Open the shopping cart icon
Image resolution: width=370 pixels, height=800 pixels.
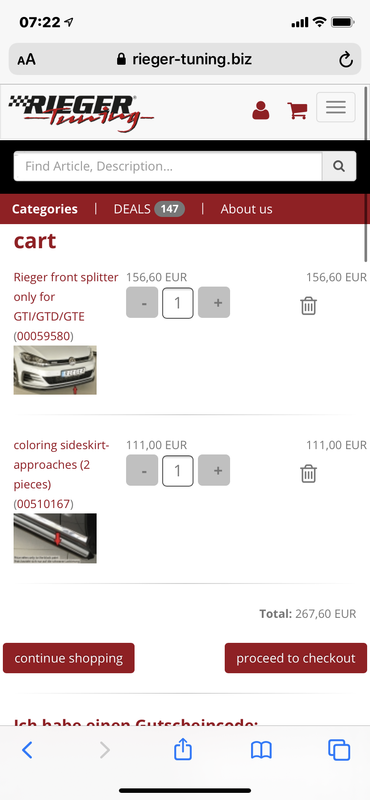tap(297, 110)
